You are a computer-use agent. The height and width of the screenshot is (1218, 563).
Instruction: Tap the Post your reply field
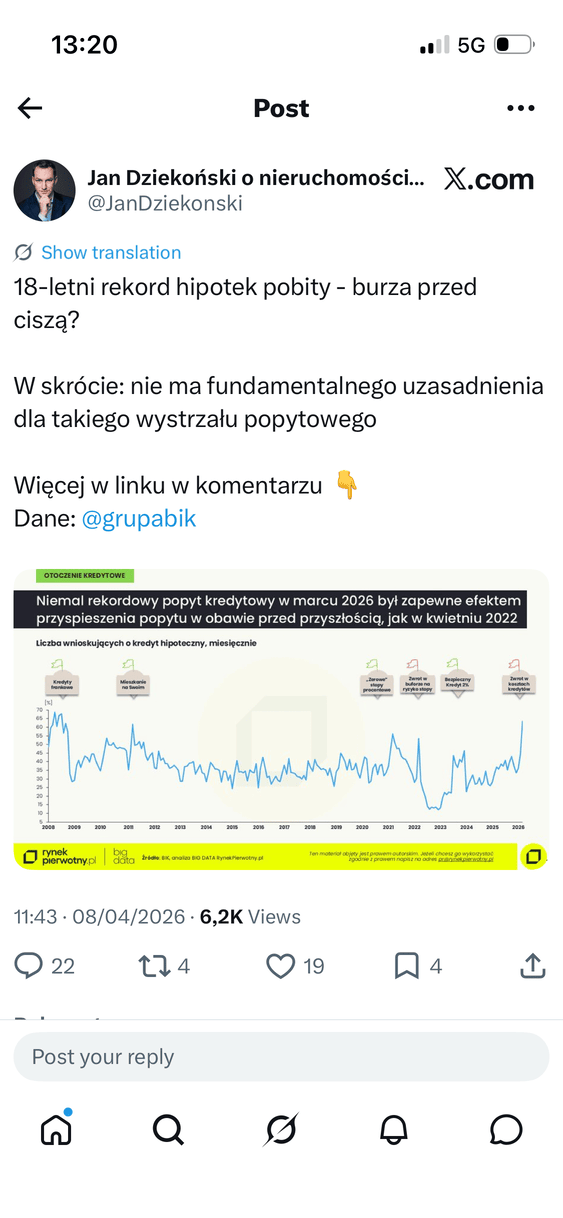point(281,1057)
